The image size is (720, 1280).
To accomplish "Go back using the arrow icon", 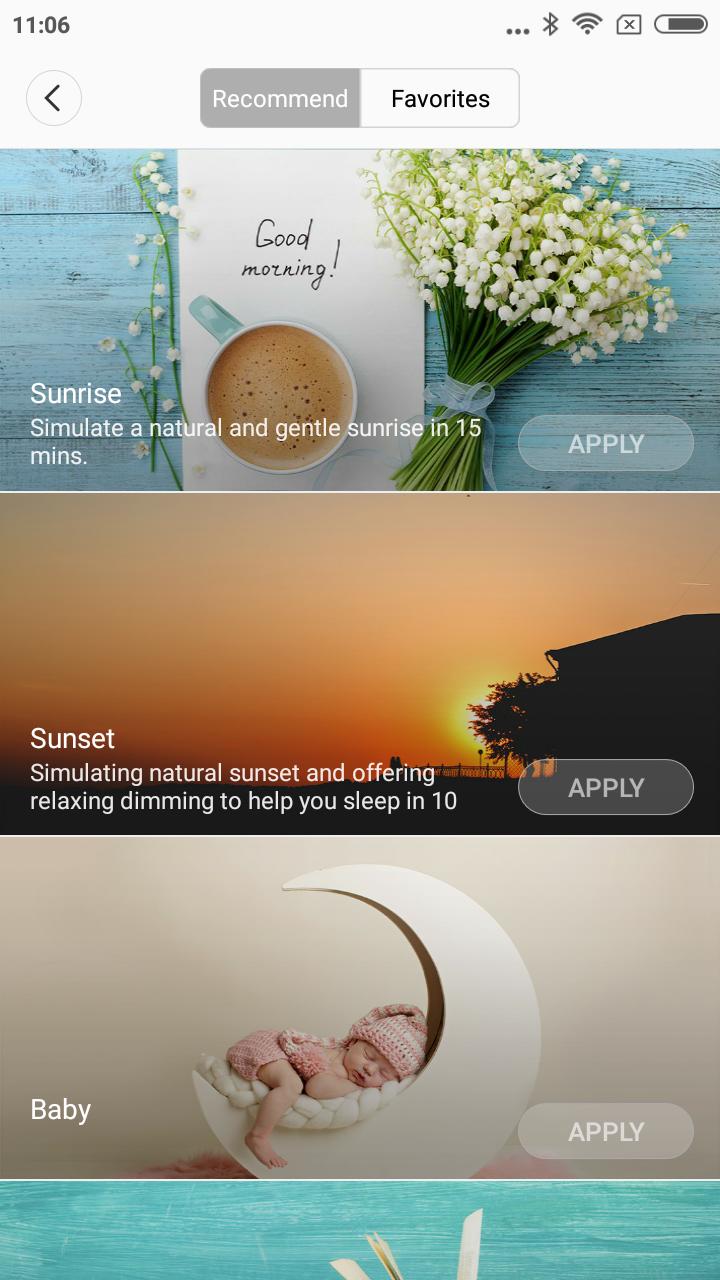I will [x=53, y=98].
